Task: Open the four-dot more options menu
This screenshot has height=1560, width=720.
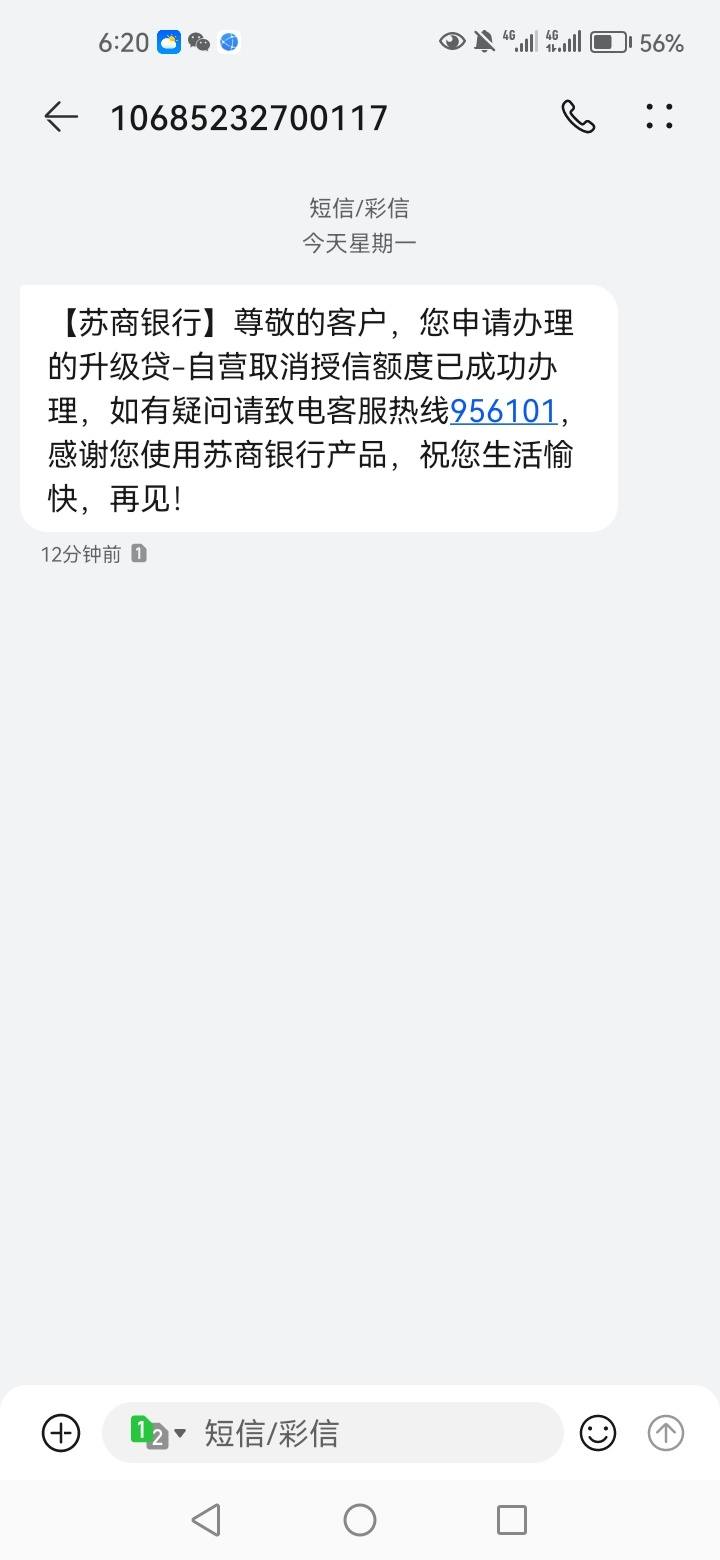Action: 660,118
